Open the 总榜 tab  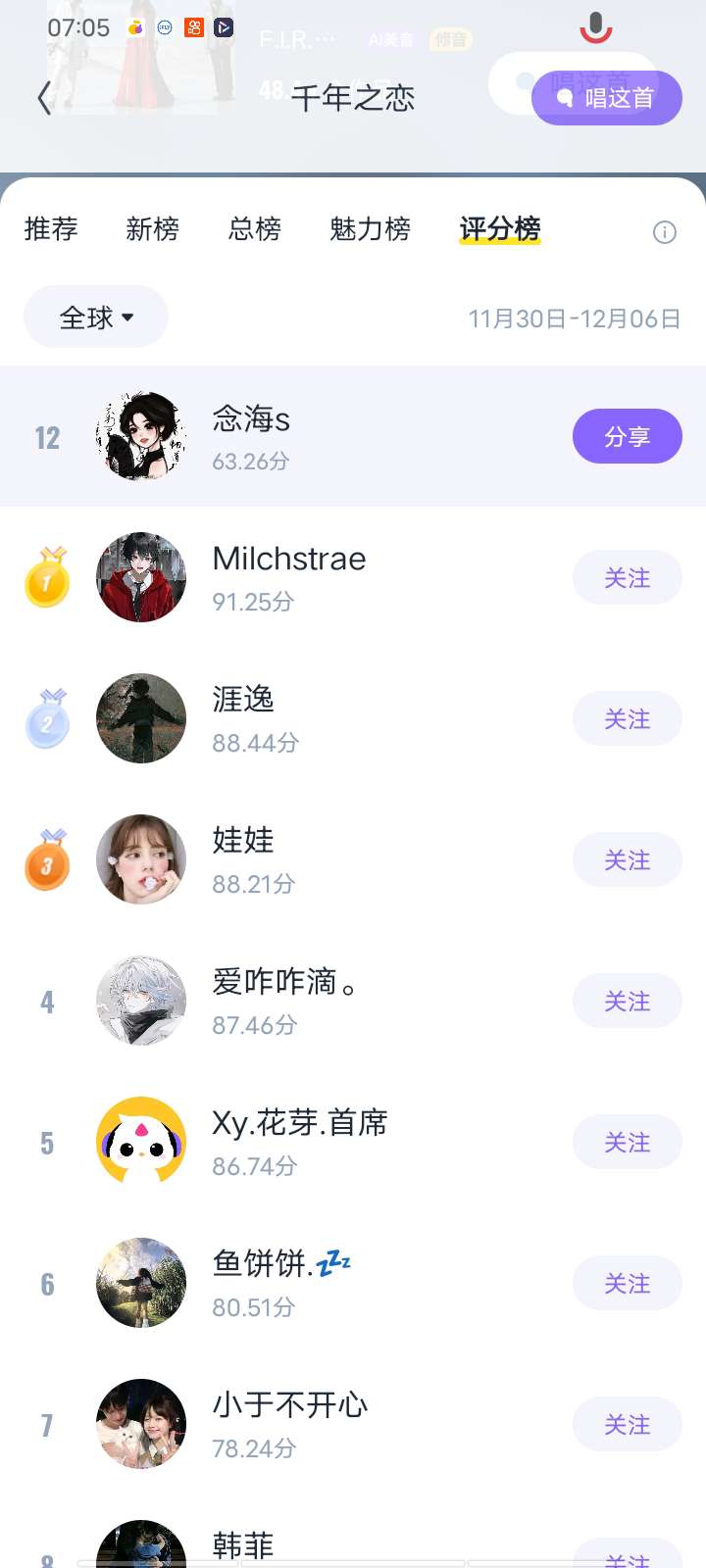[255, 229]
